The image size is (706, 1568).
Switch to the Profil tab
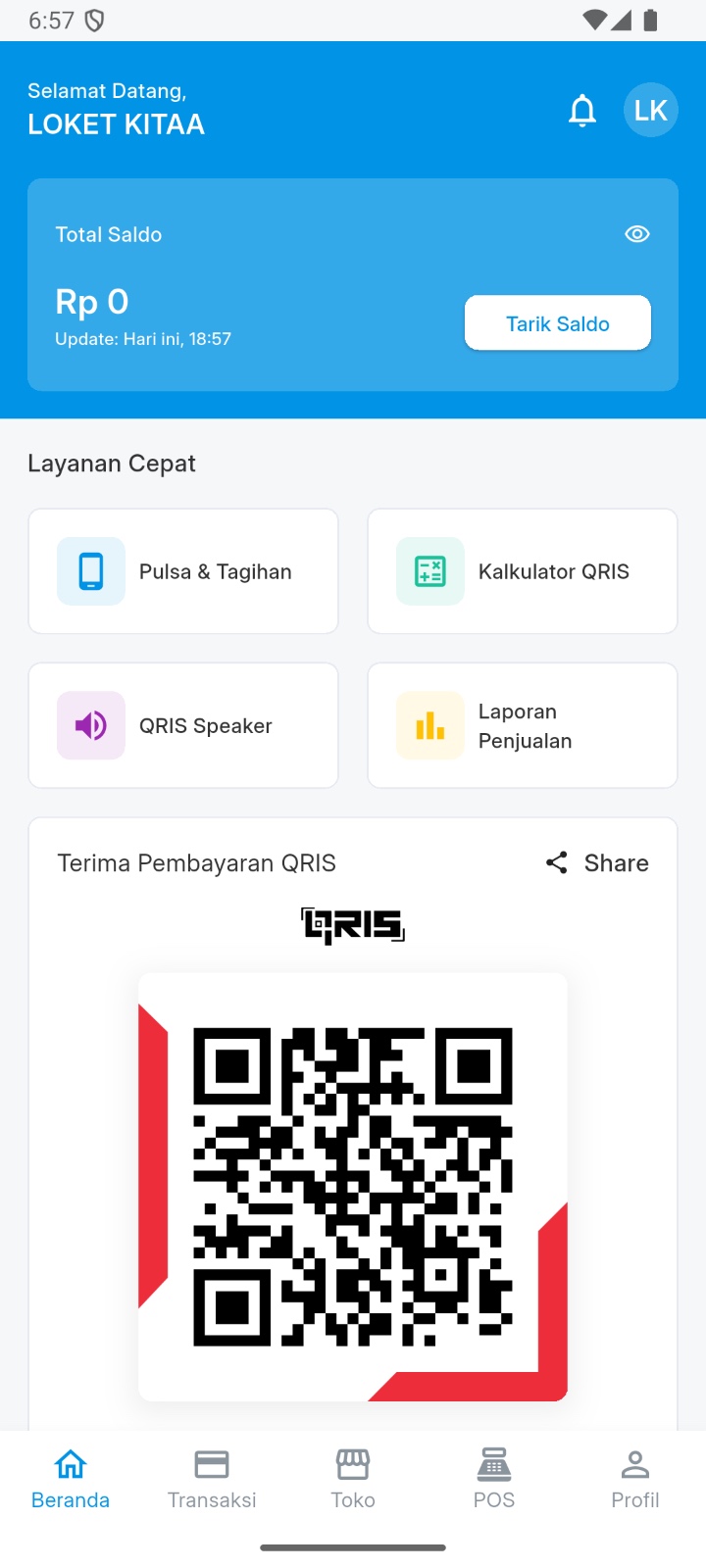635,1479
